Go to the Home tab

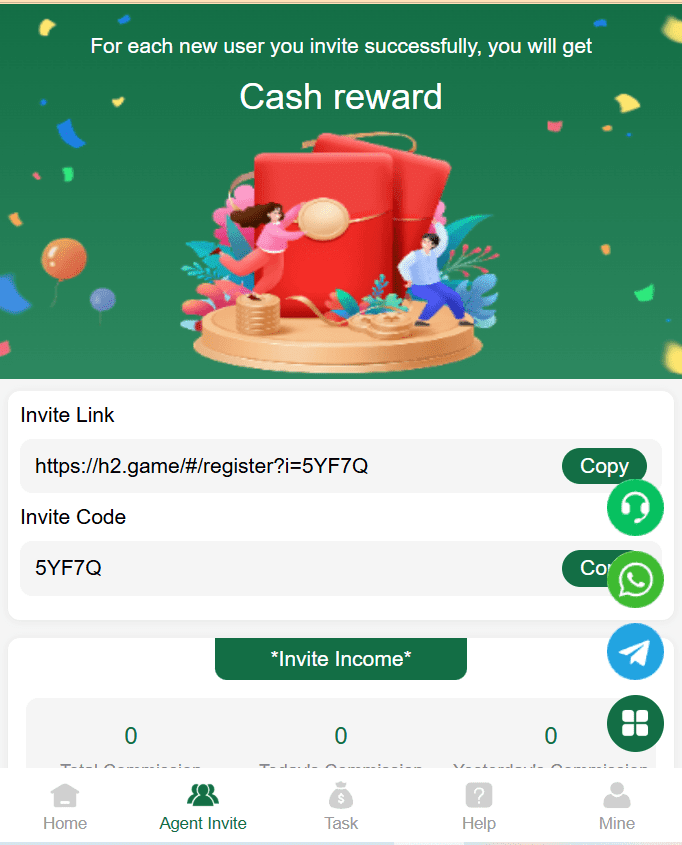[x=65, y=808]
